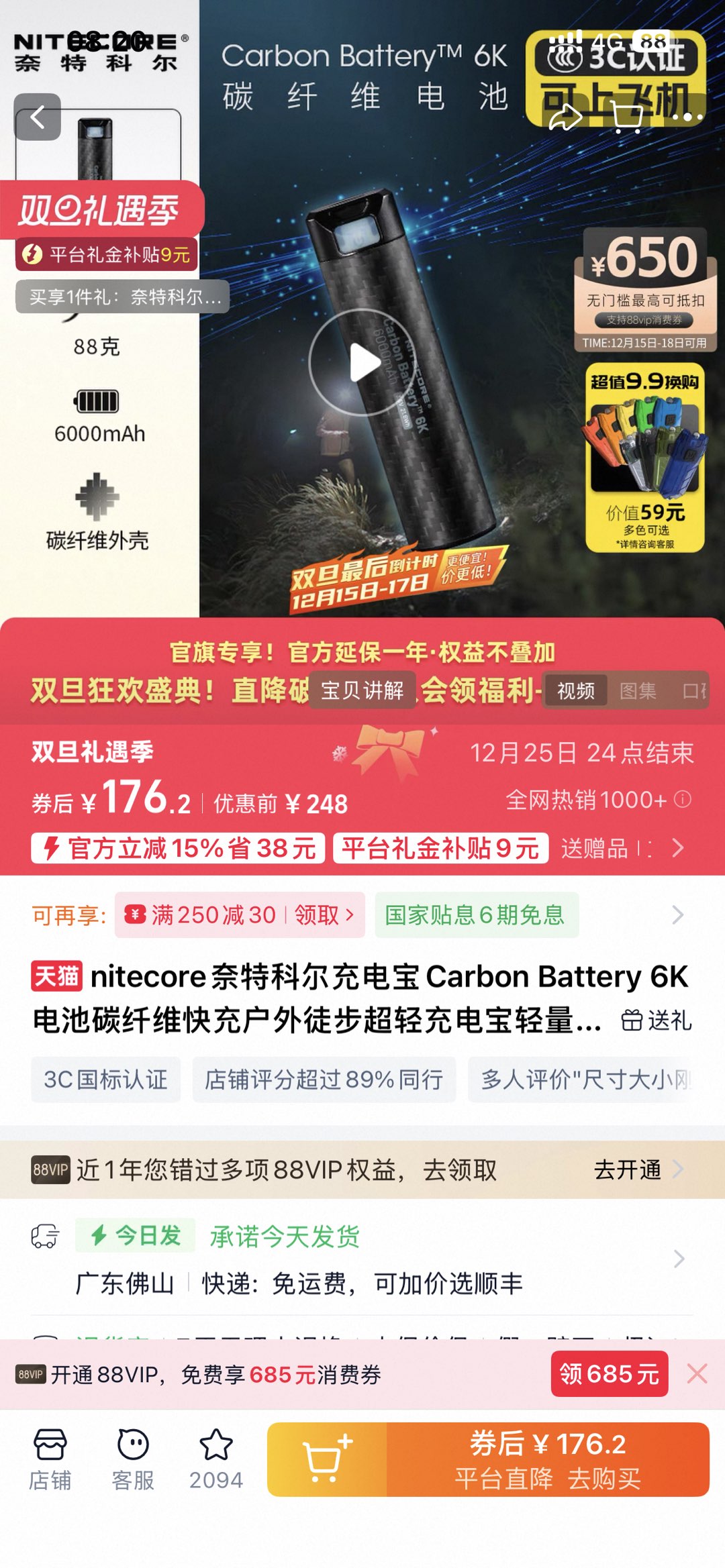Switch to the 宝贝讲解 tab
Screen dimensions: 725x1568
click(362, 690)
